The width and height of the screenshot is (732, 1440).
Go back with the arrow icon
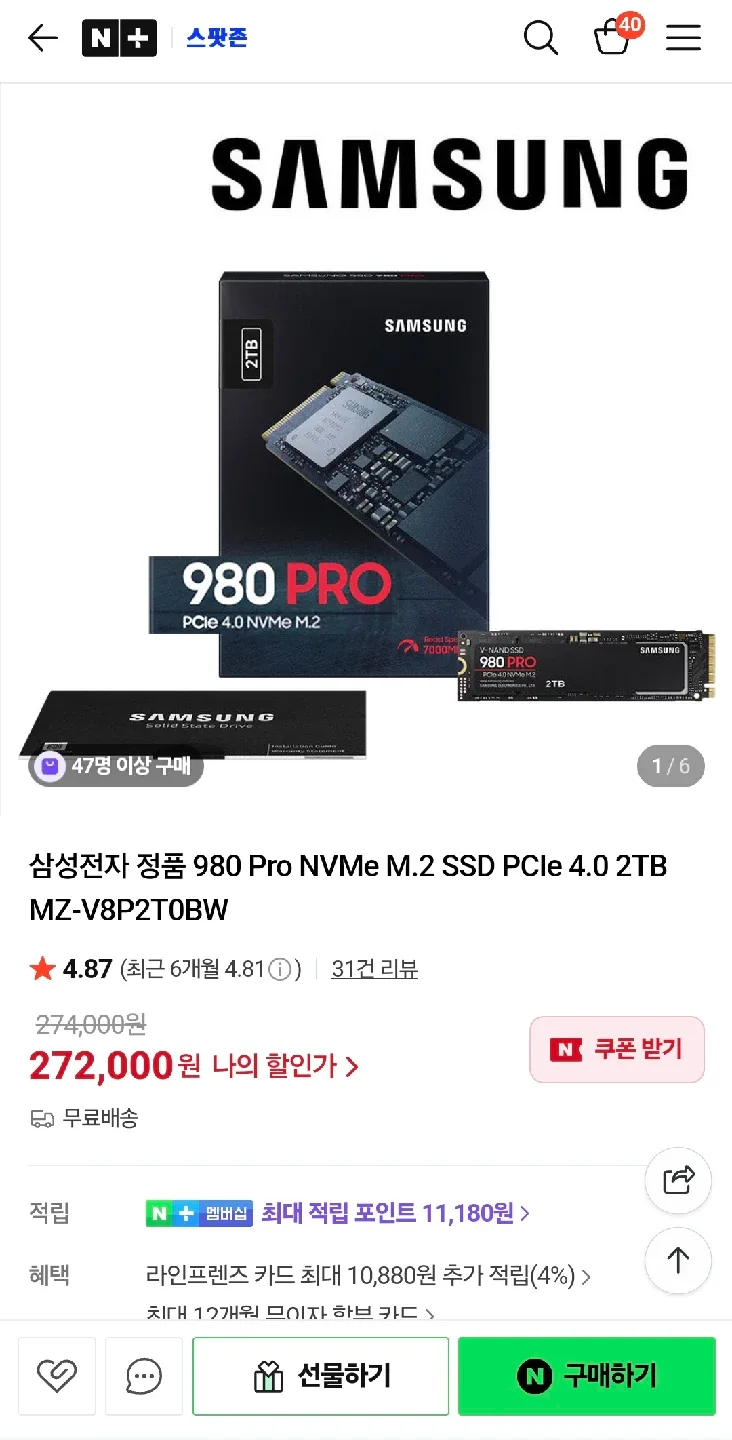click(43, 39)
